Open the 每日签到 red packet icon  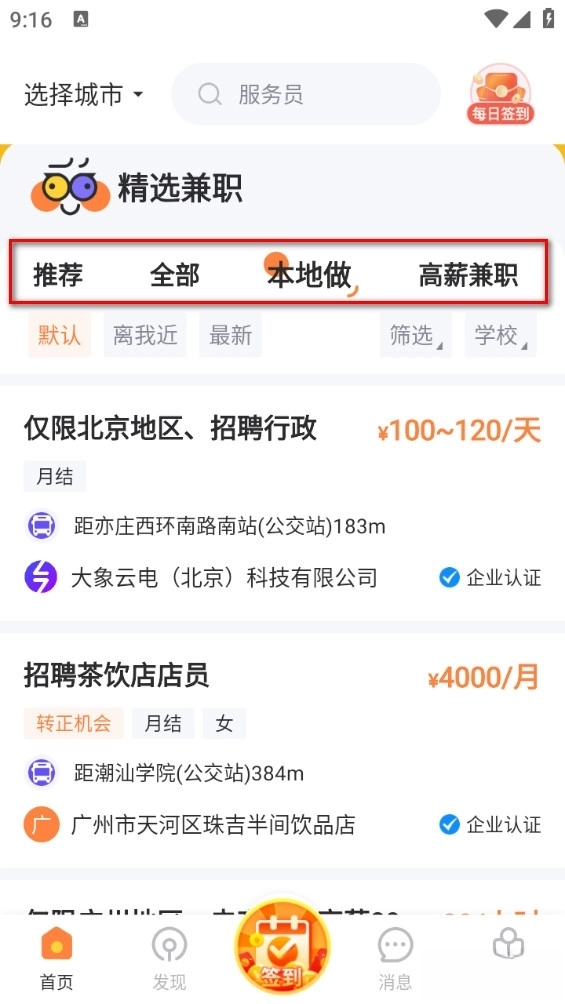(500, 94)
